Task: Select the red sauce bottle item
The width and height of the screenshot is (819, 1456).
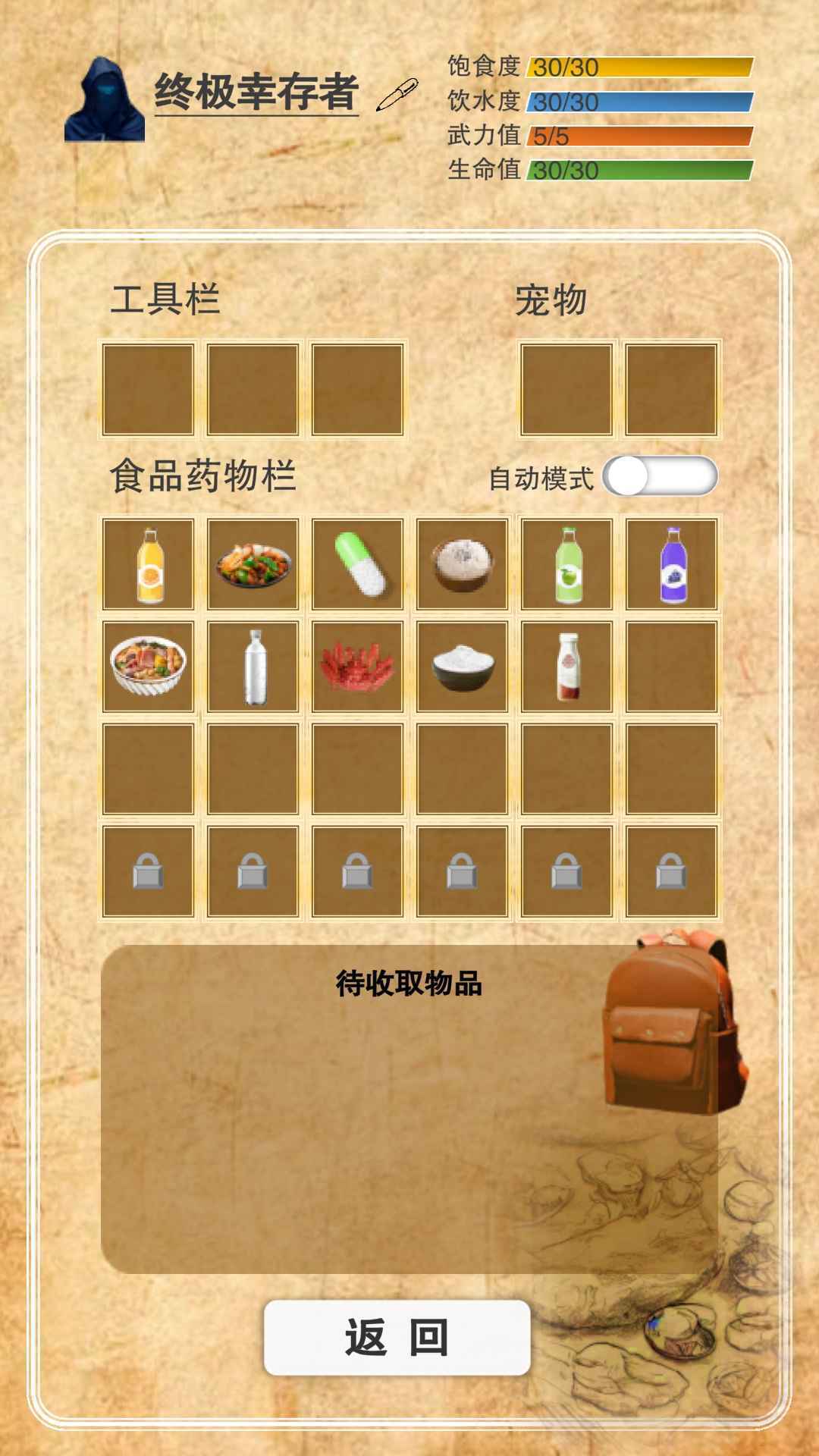Action: pyautogui.click(x=566, y=667)
